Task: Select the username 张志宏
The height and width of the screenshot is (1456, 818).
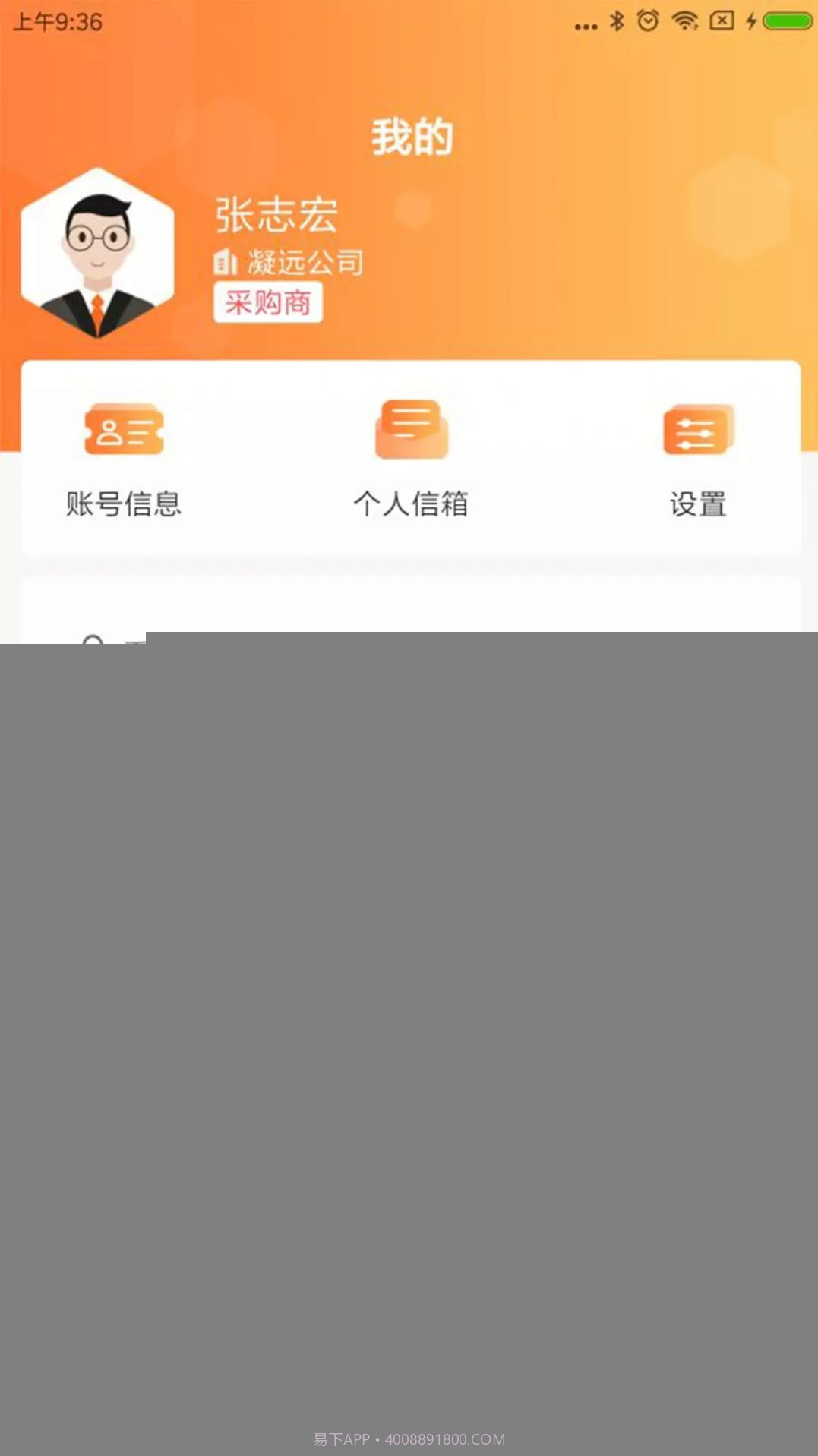Action: (276, 215)
